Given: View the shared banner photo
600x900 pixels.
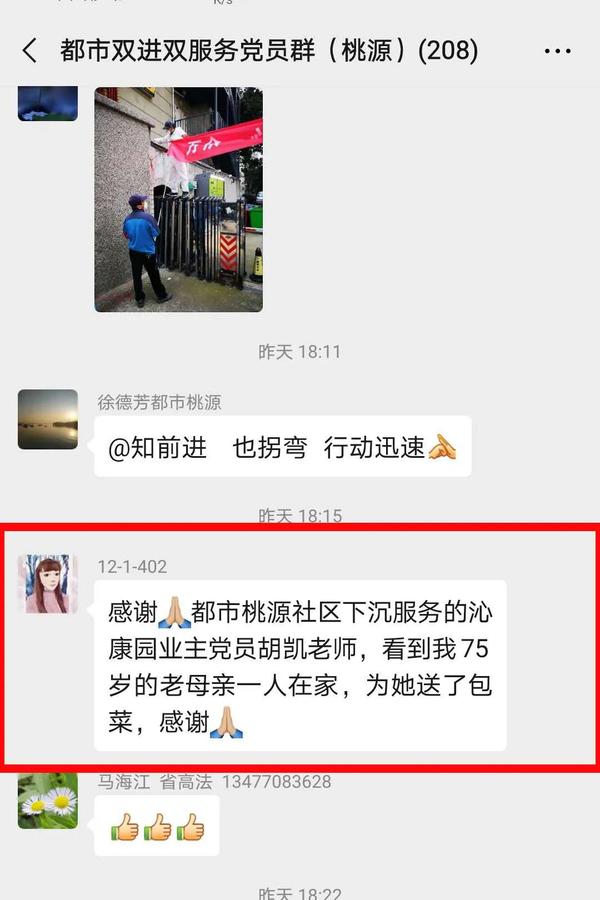Looking at the screenshot, I should [179, 199].
